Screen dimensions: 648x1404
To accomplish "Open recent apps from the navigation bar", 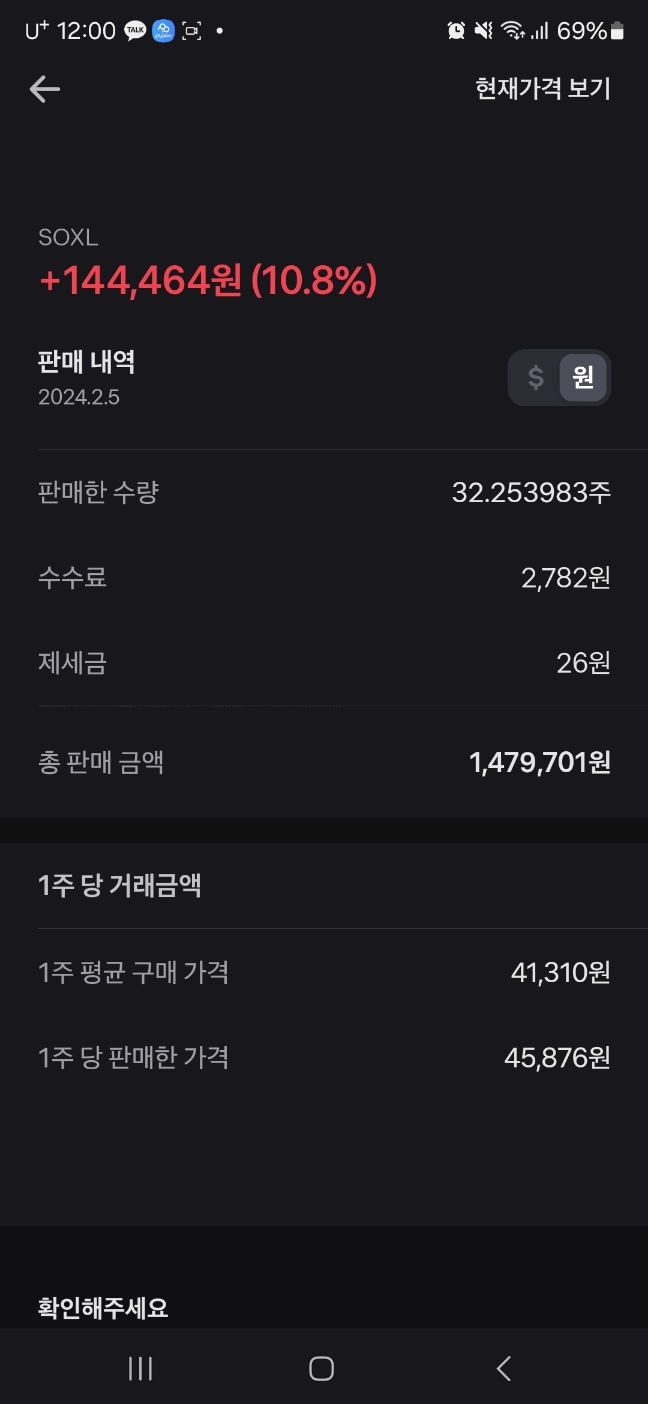I will [x=141, y=1368].
